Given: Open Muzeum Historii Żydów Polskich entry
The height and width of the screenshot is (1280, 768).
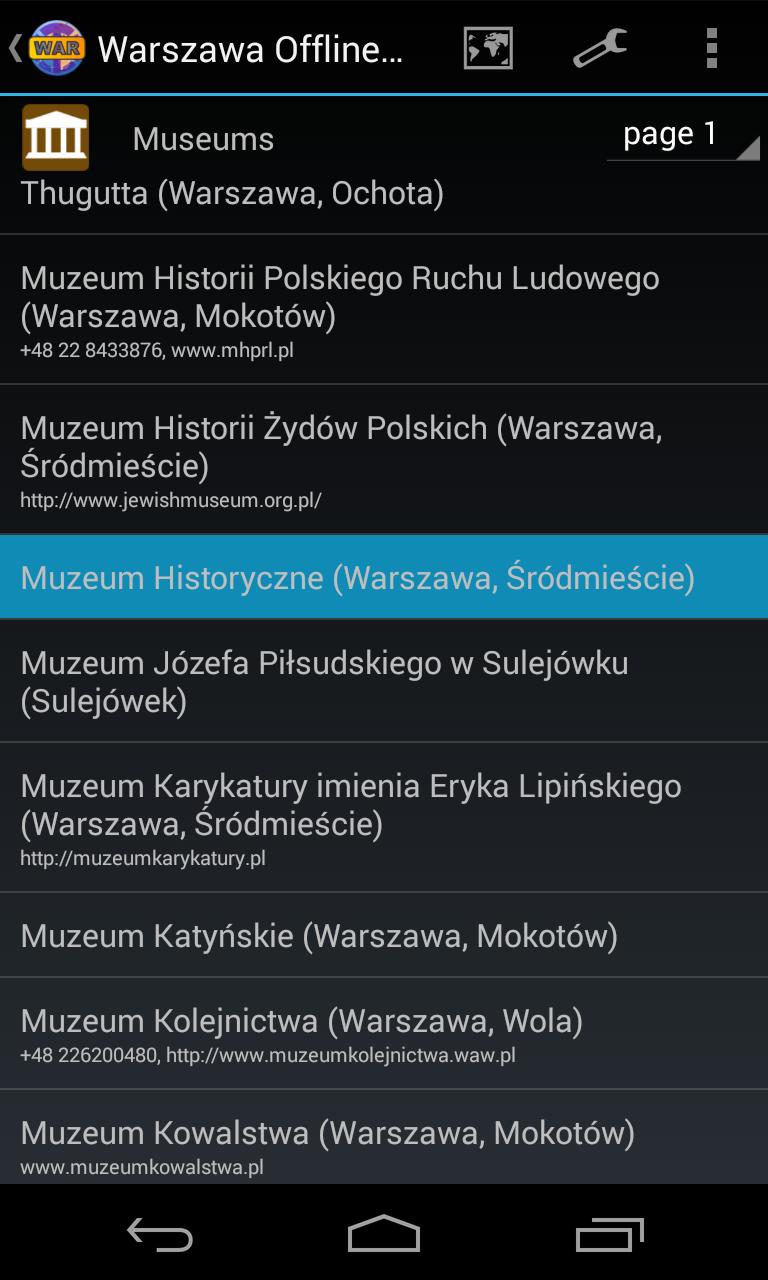Looking at the screenshot, I should (x=384, y=460).
